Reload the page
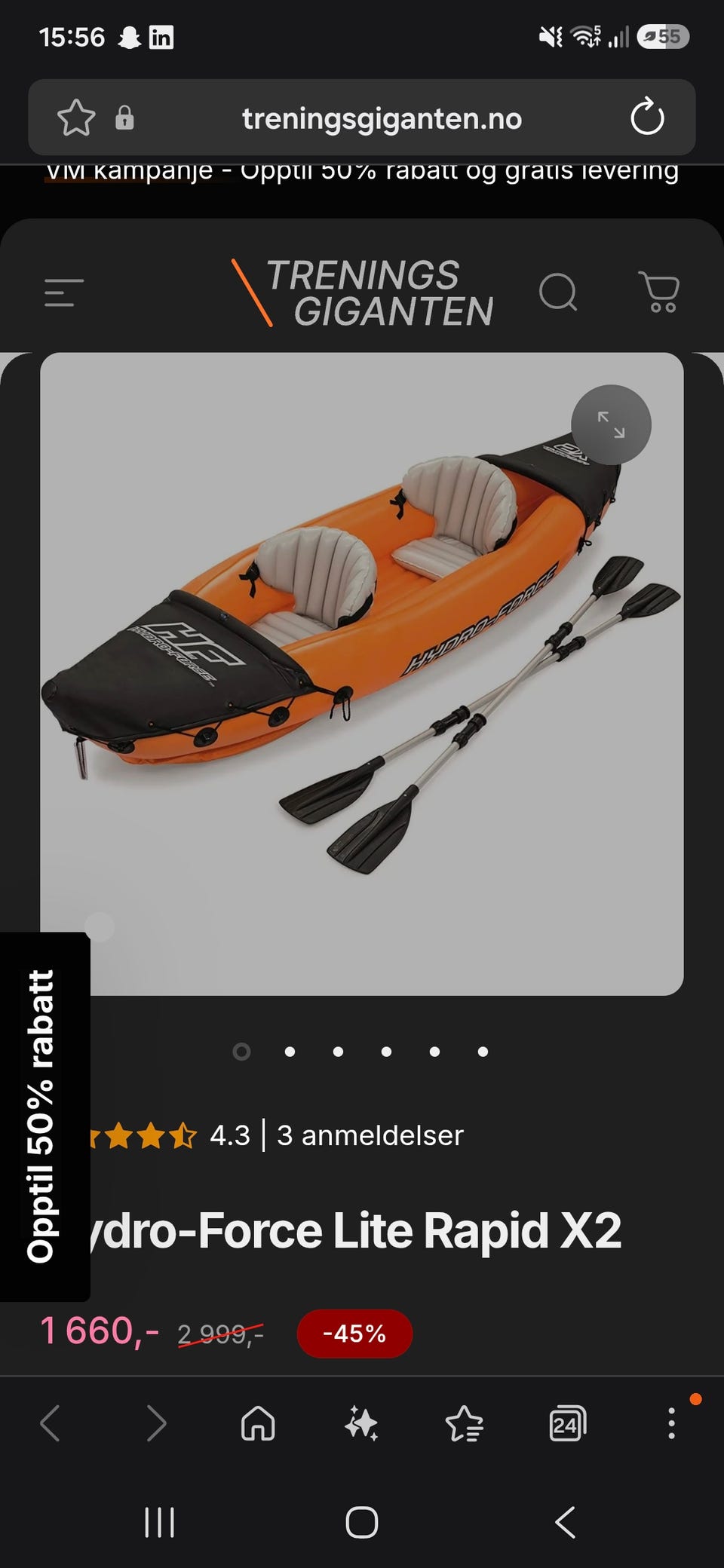This screenshot has width=724, height=1568. pos(647,118)
